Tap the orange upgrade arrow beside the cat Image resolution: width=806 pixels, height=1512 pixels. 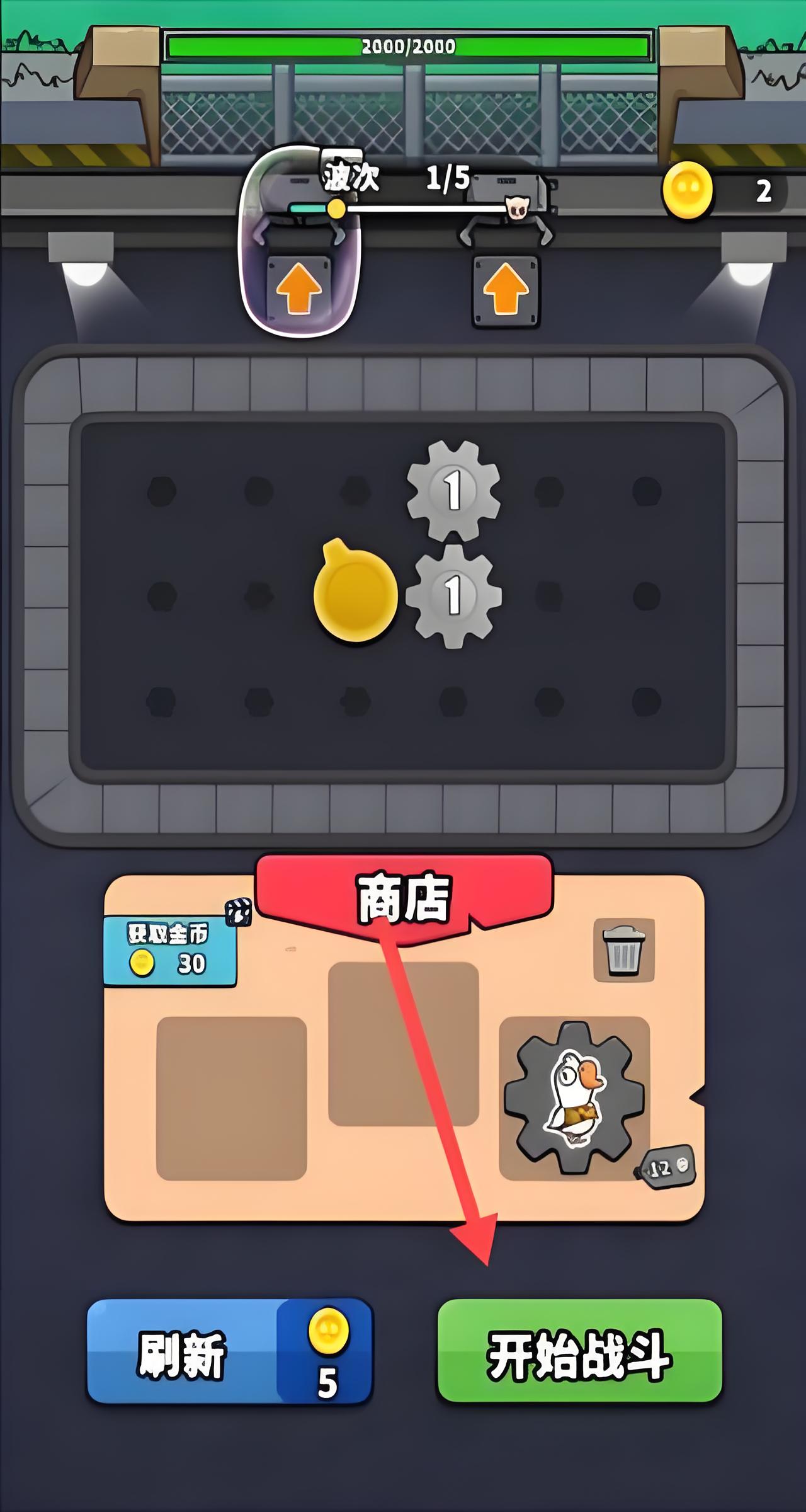(506, 290)
